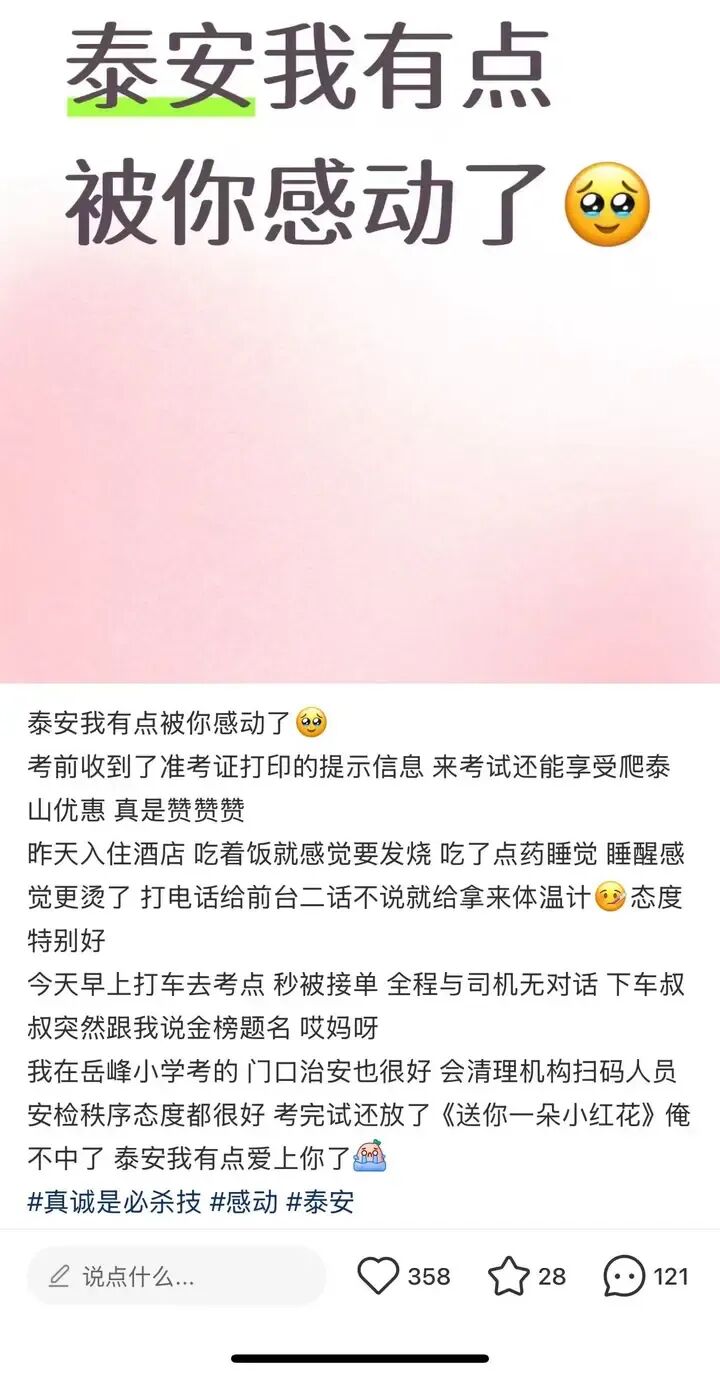Like this post with the heart icon

pyautogui.click(x=378, y=1276)
